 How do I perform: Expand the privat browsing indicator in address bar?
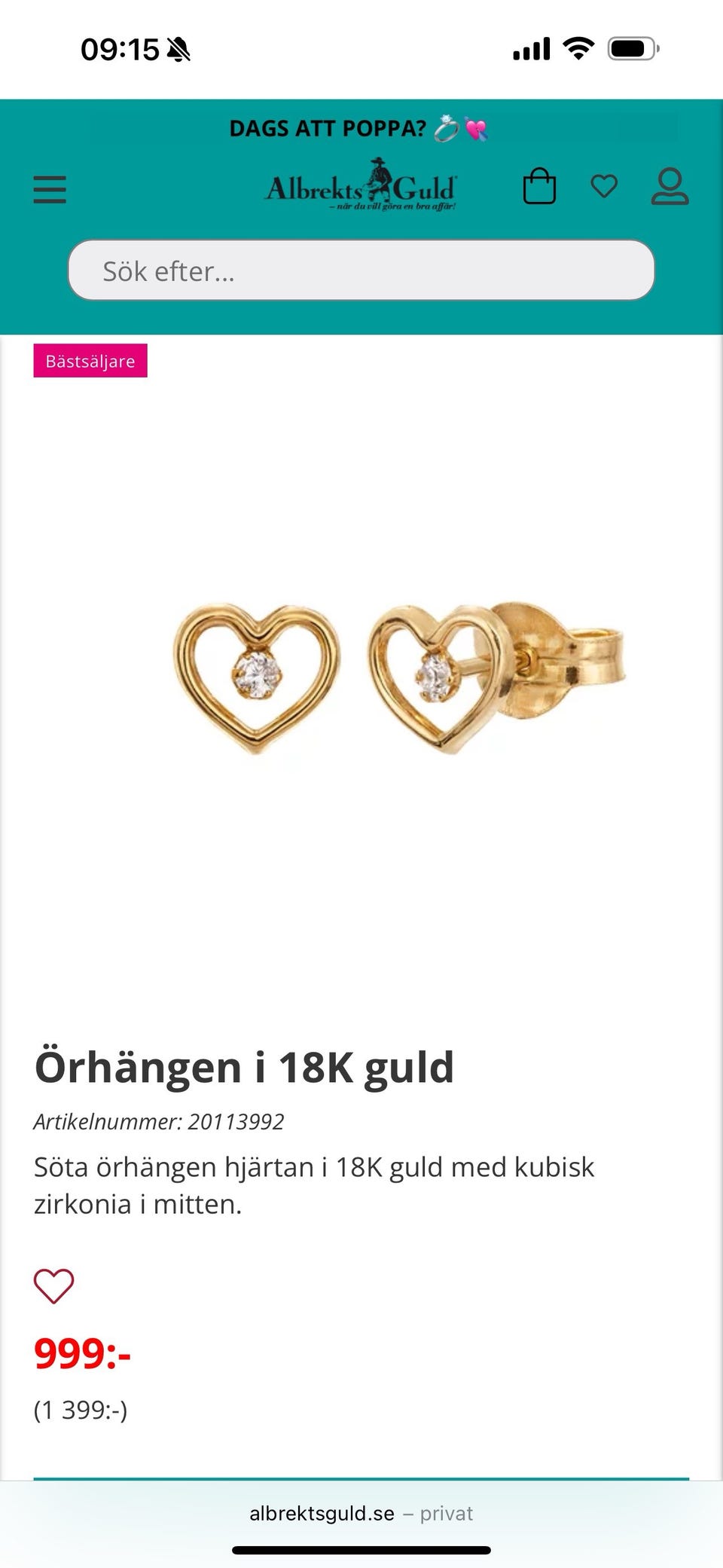(x=448, y=1513)
